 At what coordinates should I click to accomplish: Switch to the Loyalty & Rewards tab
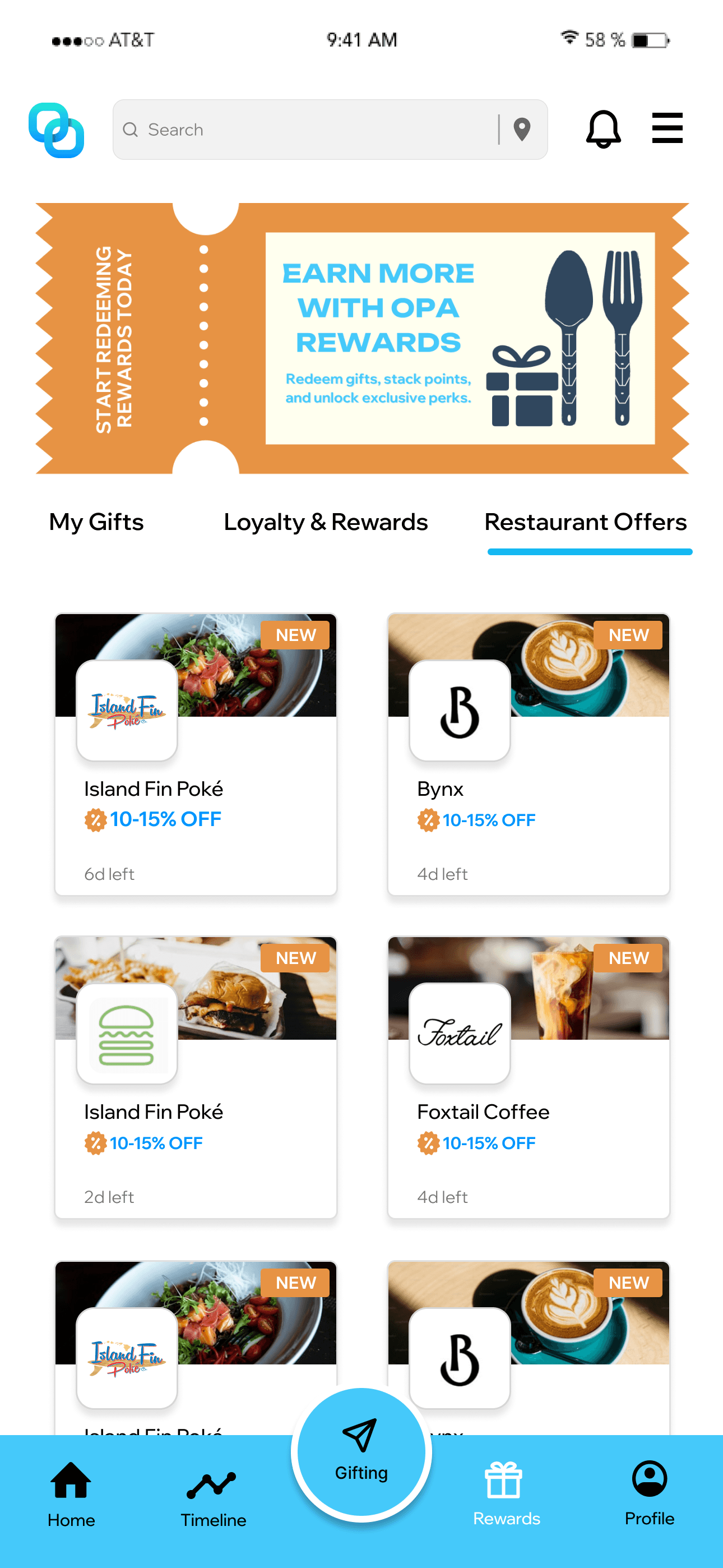pos(326,522)
